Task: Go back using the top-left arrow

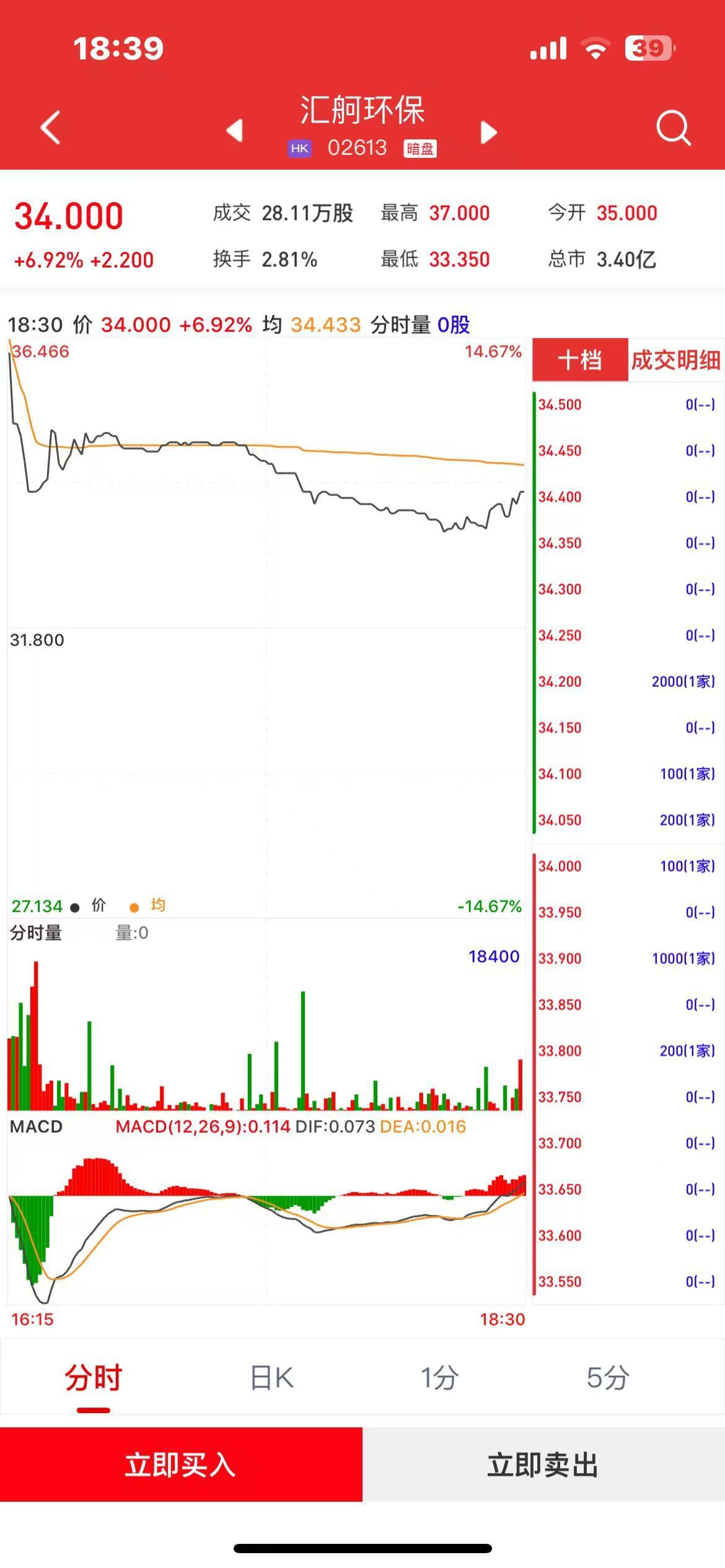Action: coord(51,128)
